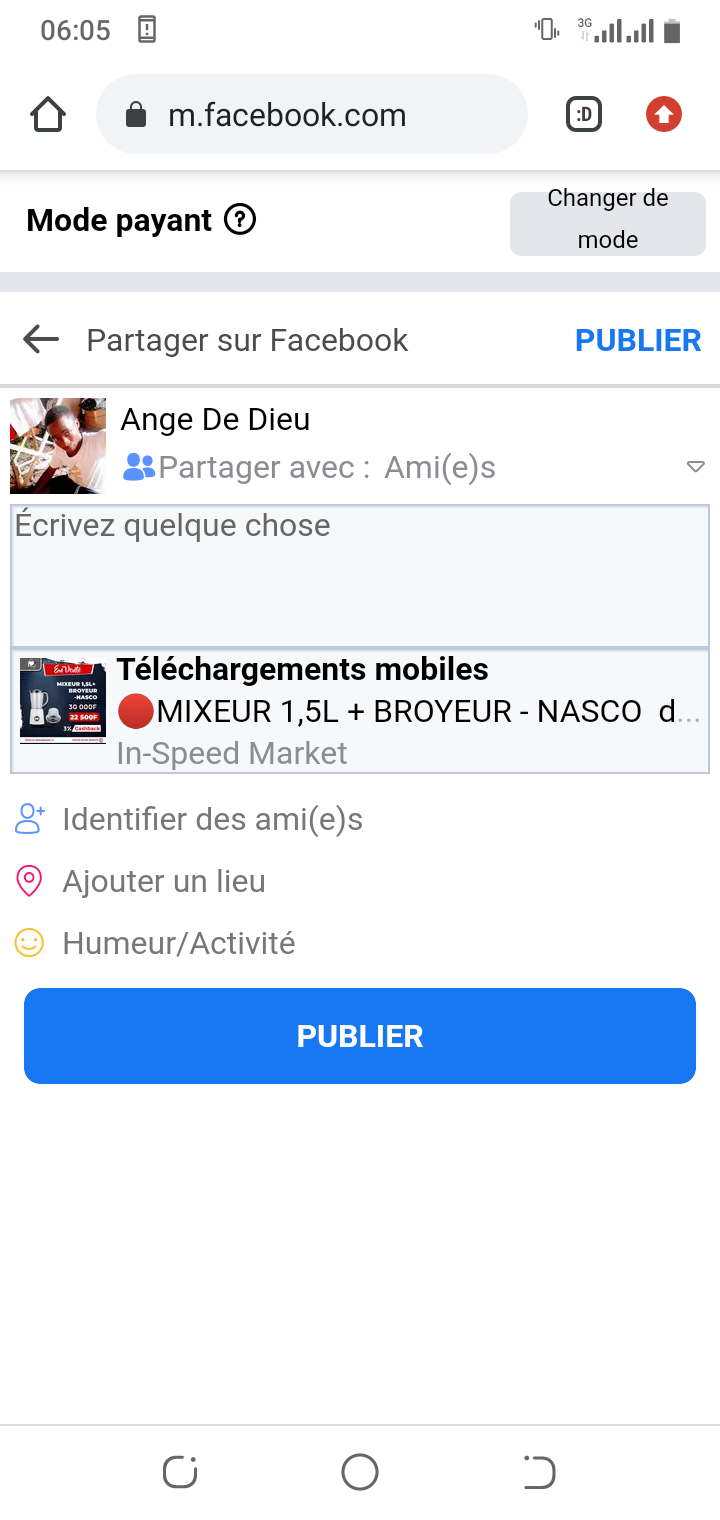
Task: Tap the red upload arrow browser icon
Action: pos(663,115)
